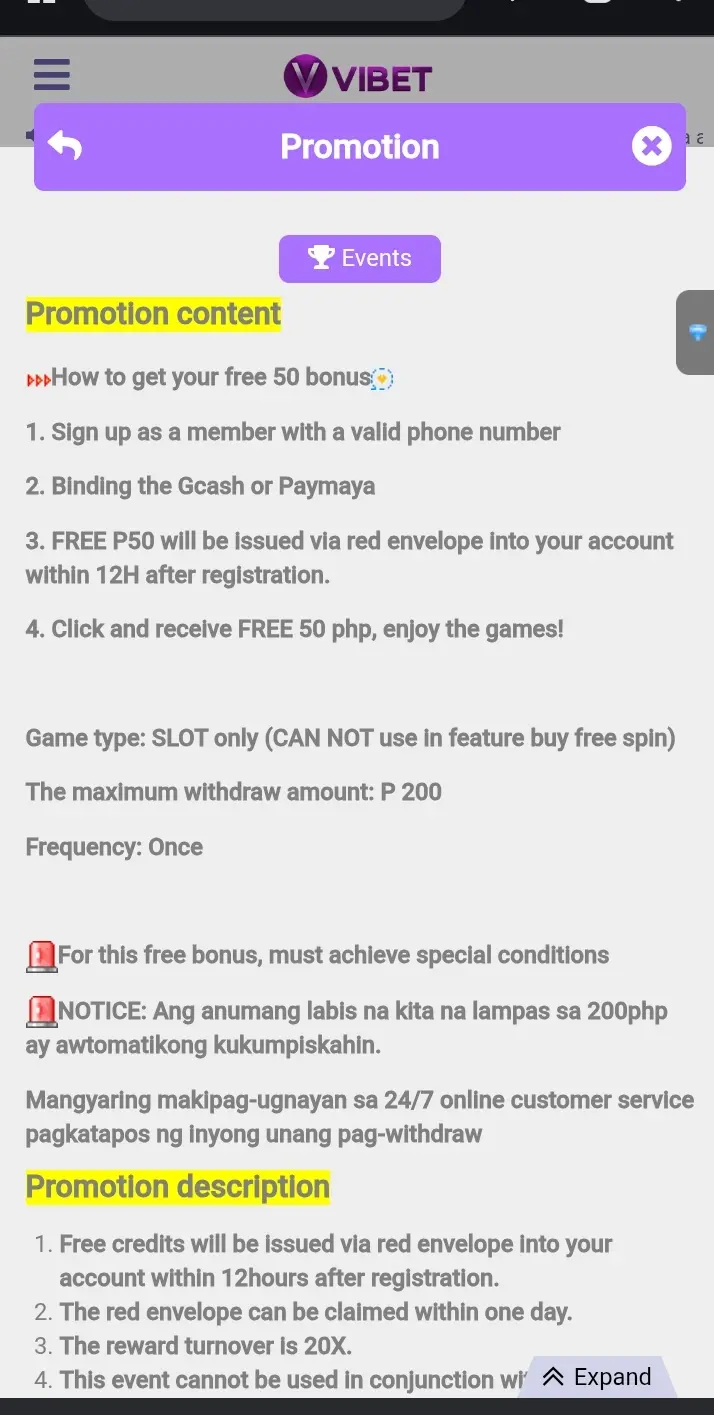
Task: Open the Events button
Action: pyautogui.click(x=360, y=258)
